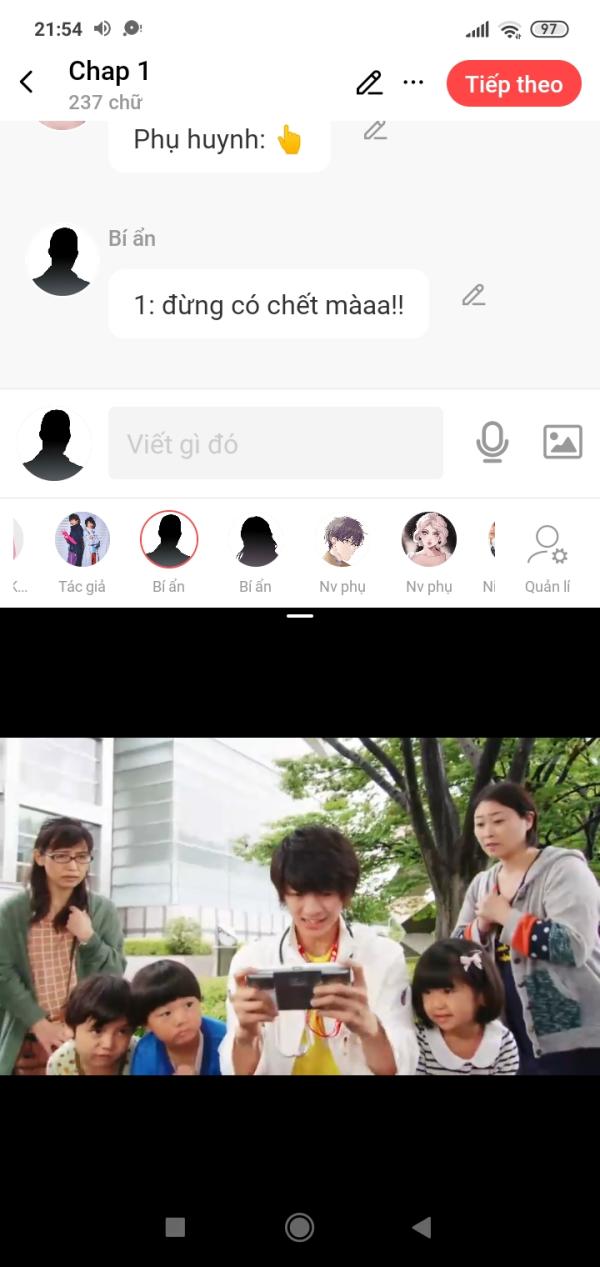This screenshot has width=600, height=1267.
Task: Tap the system home button
Action: (x=299, y=1227)
